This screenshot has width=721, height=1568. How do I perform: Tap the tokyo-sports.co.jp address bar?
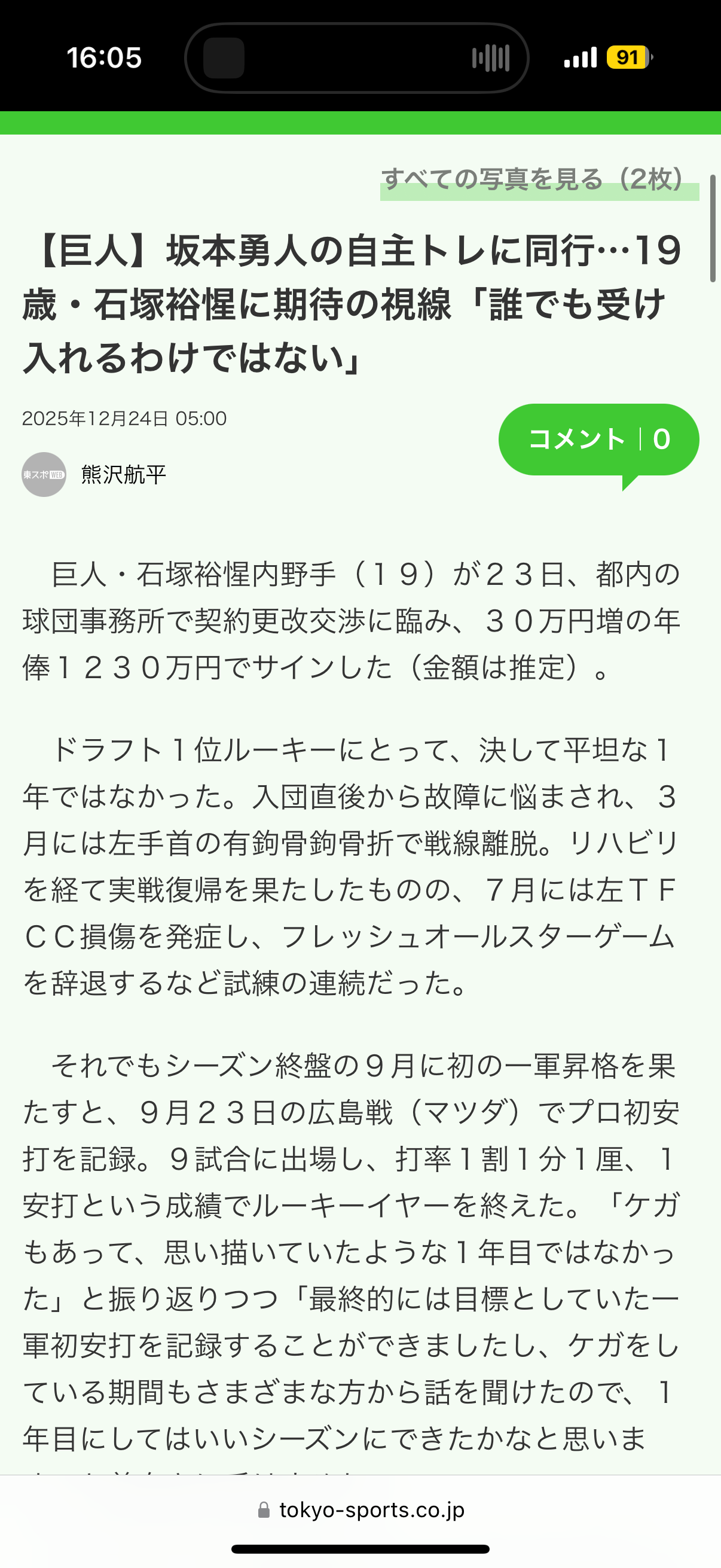[x=362, y=1510]
